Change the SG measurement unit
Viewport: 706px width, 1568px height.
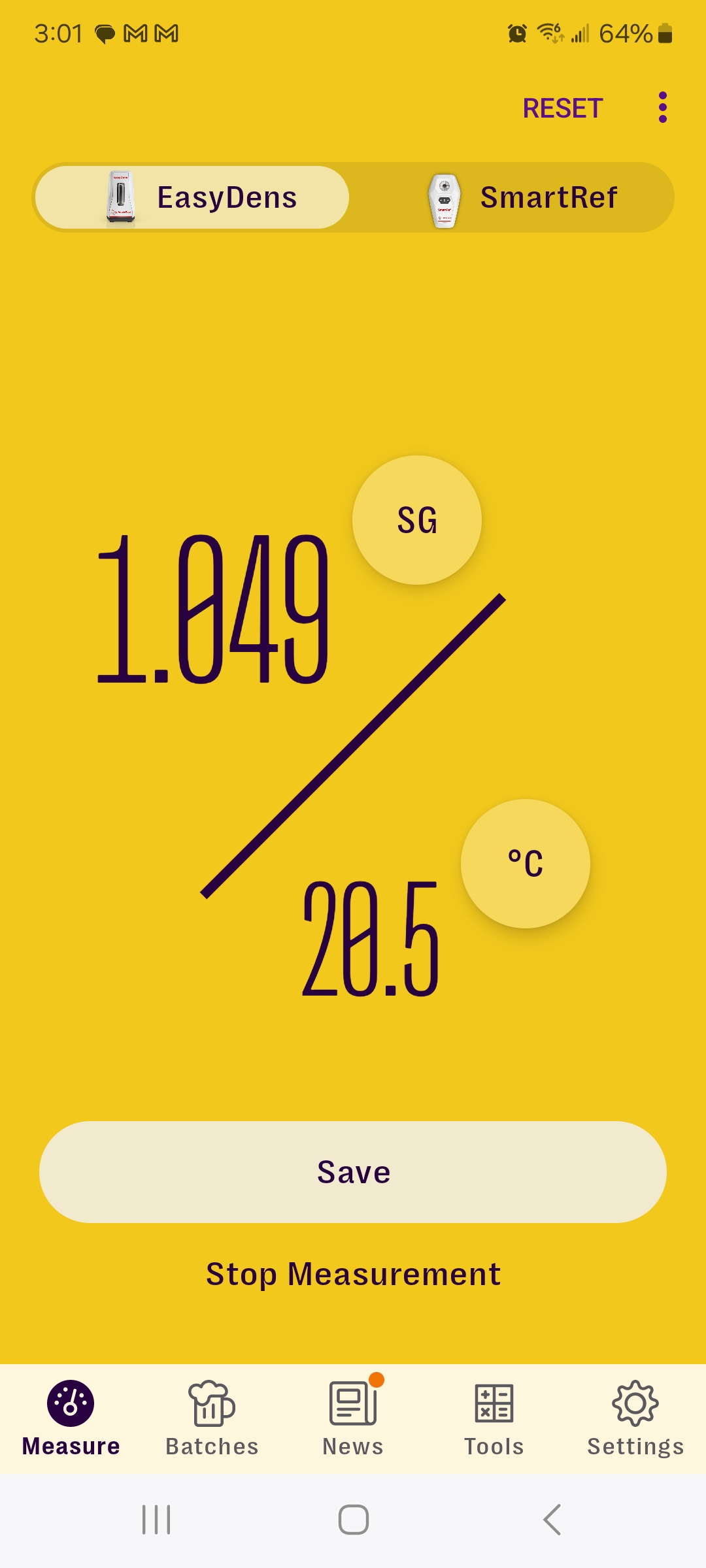click(416, 520)
